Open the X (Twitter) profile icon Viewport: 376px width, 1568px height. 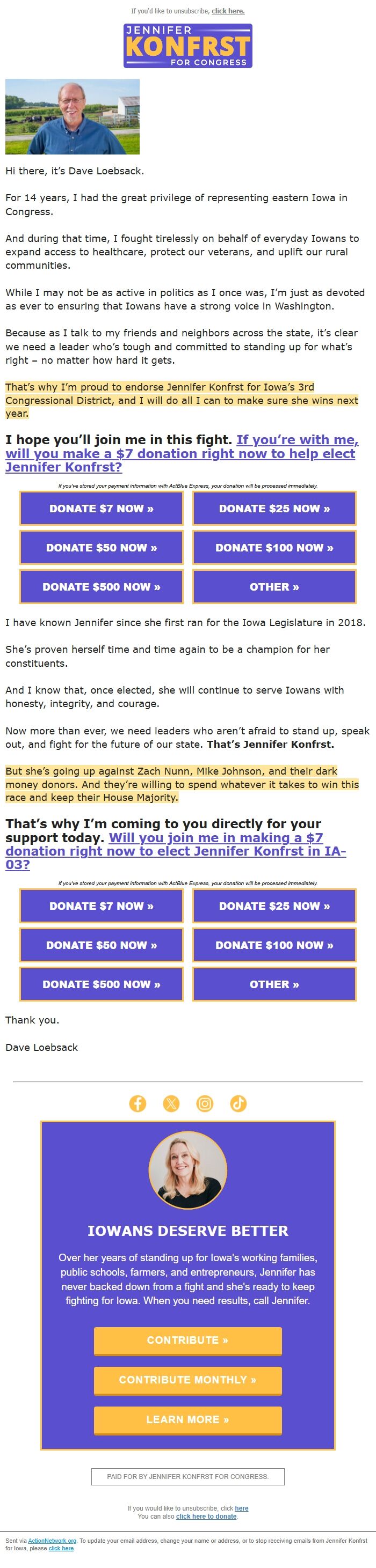171,1103
